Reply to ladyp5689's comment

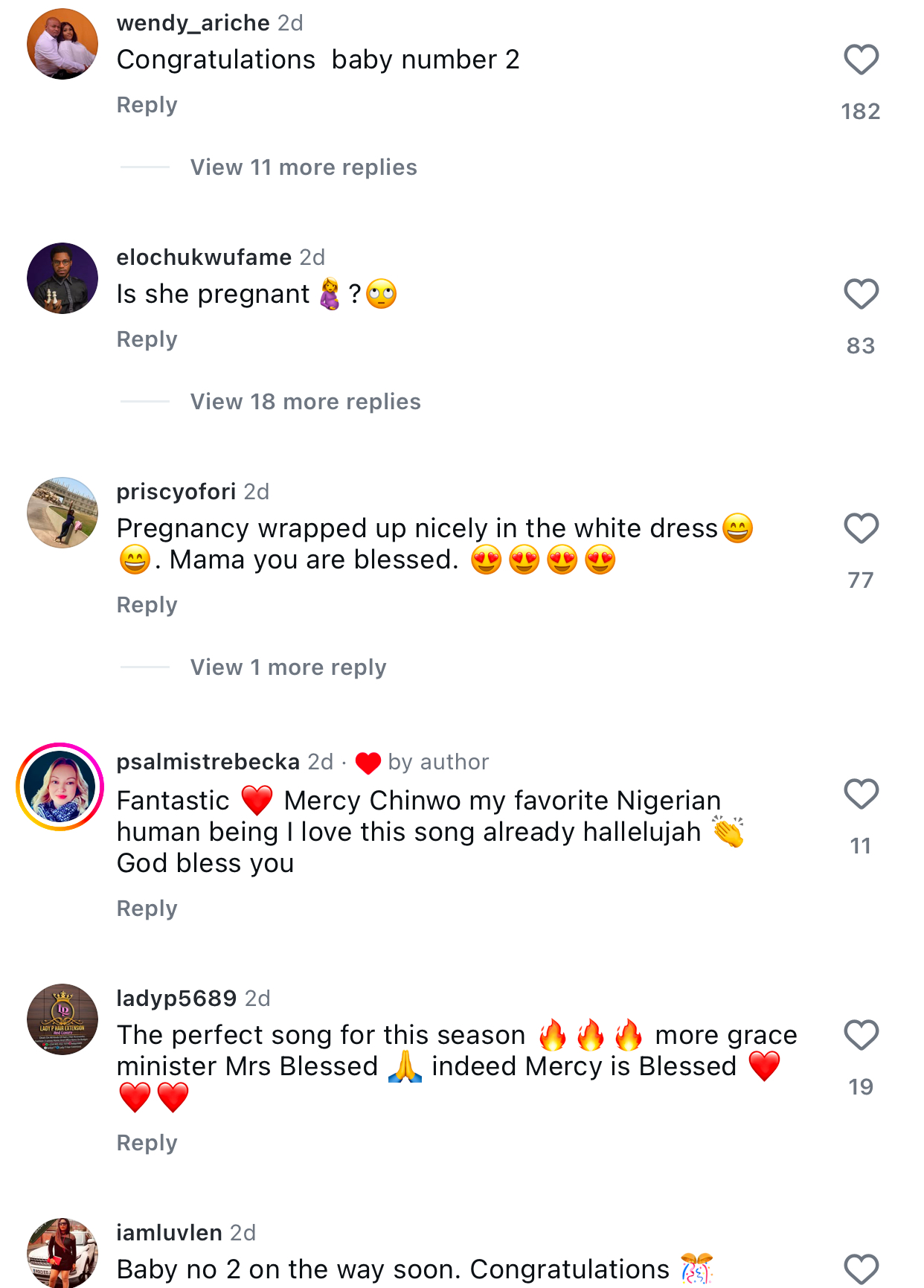[147, 1143]
